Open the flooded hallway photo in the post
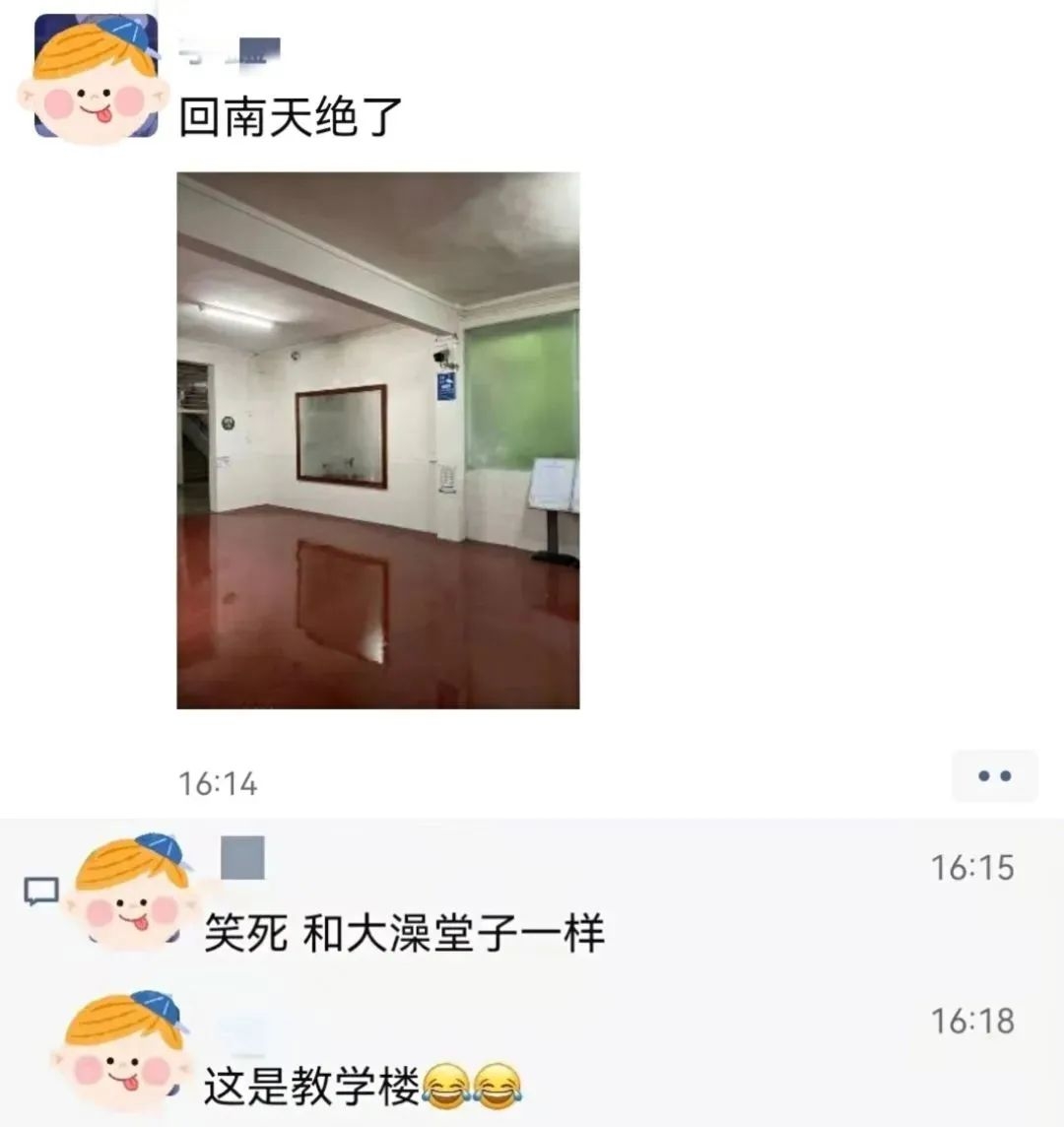Viewport: 1064px width, 1127px height. tap(377, 440)
